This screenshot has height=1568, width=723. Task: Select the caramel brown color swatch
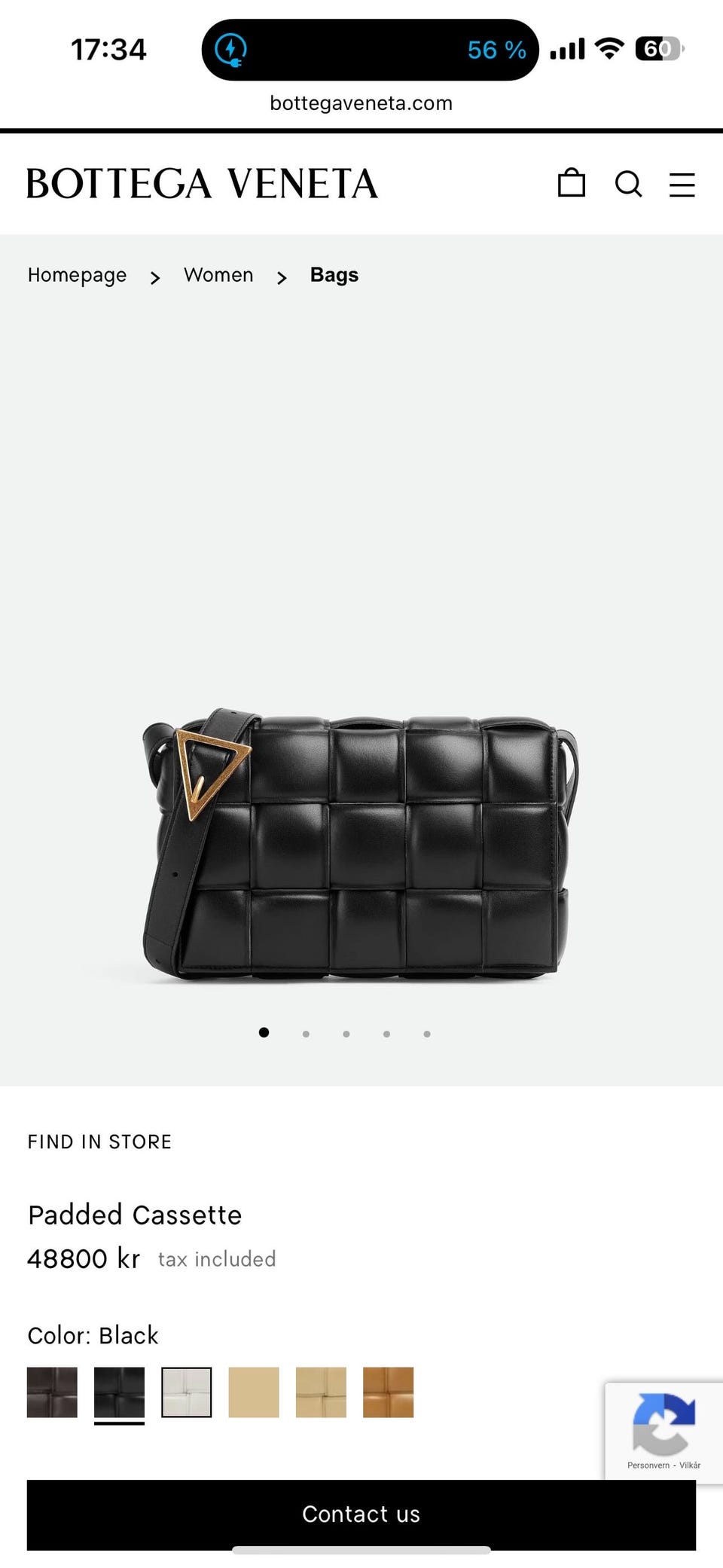click(388, 1392)
